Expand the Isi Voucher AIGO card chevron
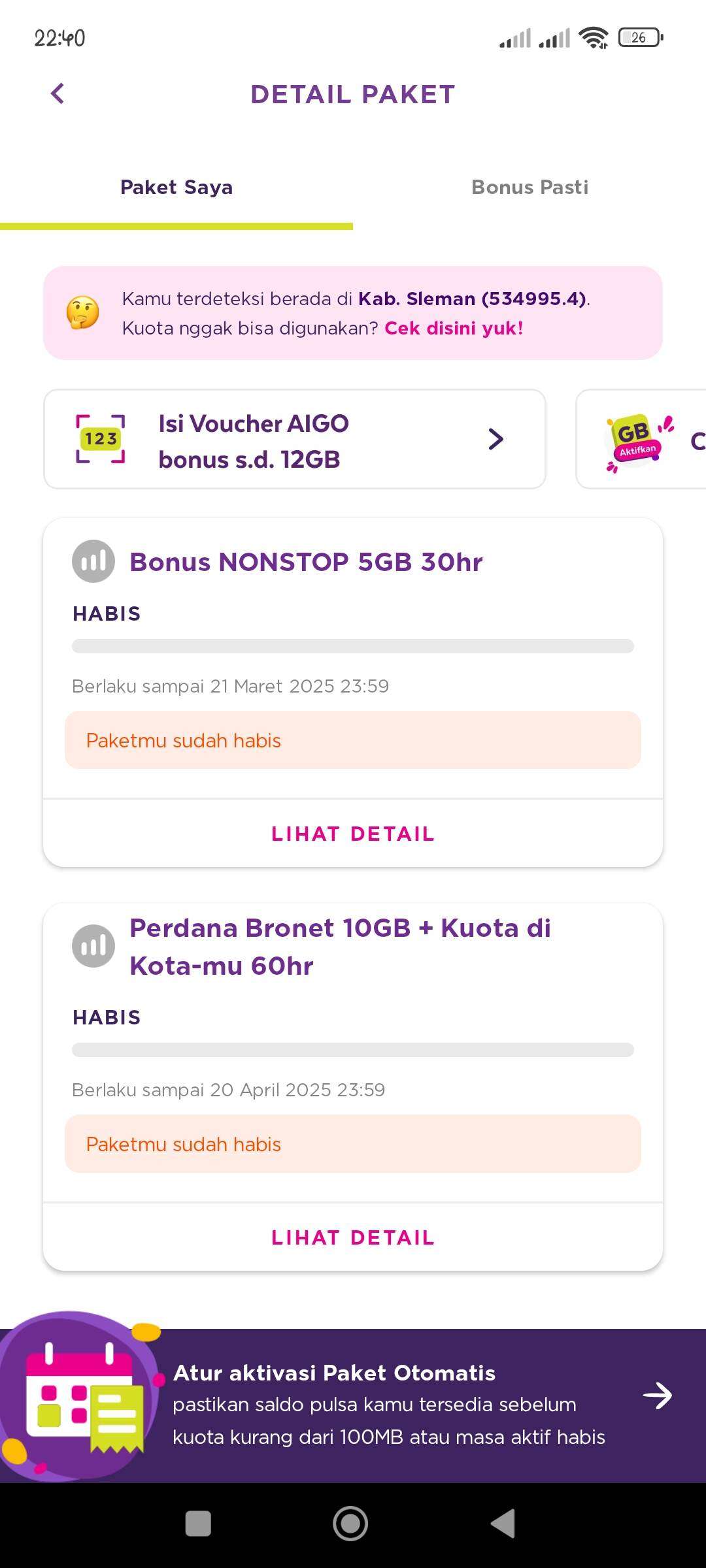 (x=495, y=438)
